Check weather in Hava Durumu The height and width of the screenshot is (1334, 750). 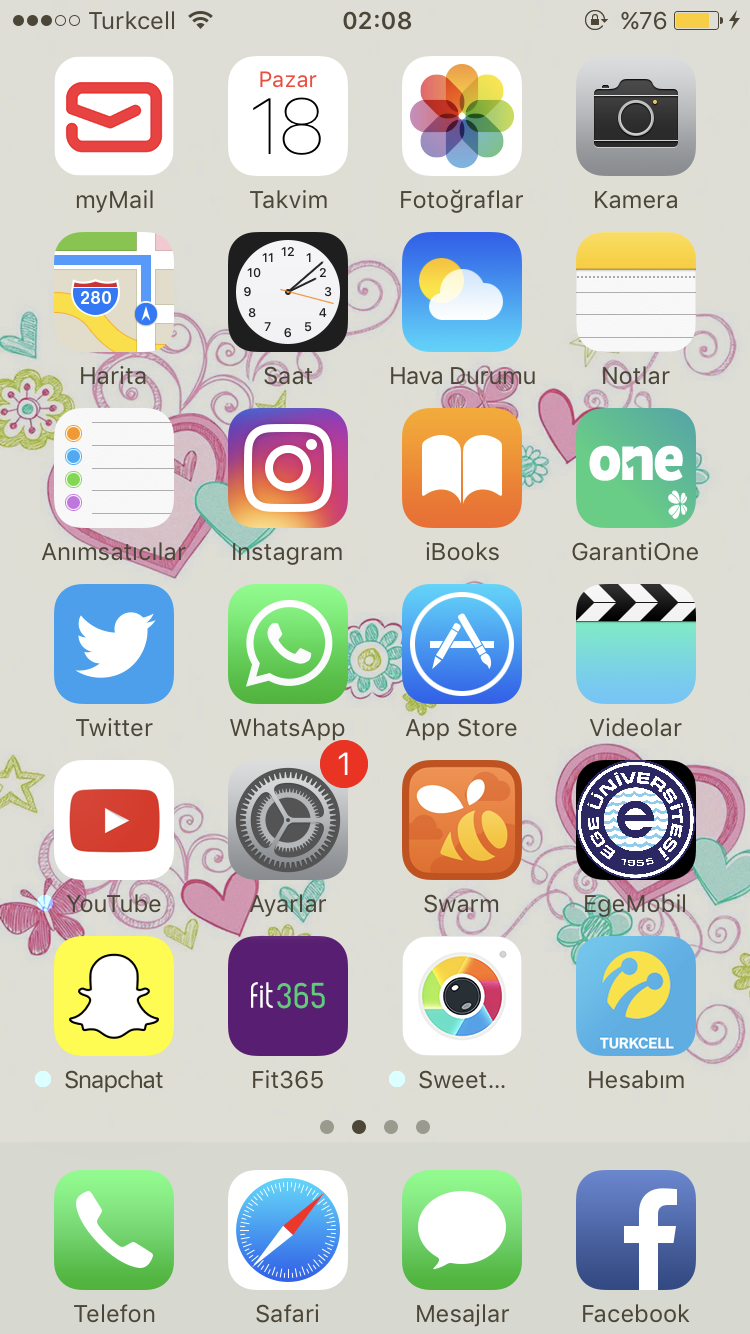point(462,292)
